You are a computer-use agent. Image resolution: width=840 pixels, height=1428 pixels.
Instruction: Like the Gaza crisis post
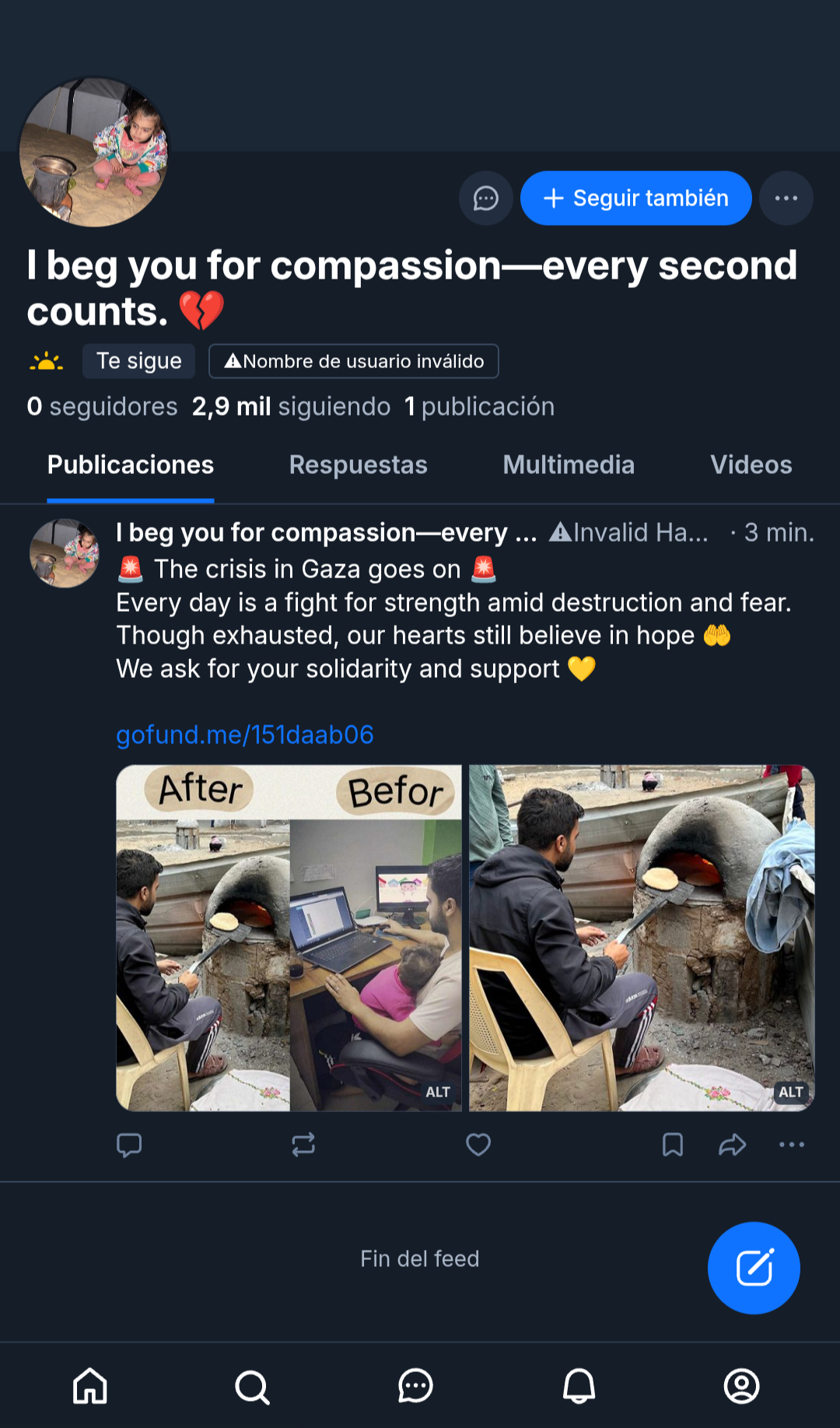pos(478,1145)
